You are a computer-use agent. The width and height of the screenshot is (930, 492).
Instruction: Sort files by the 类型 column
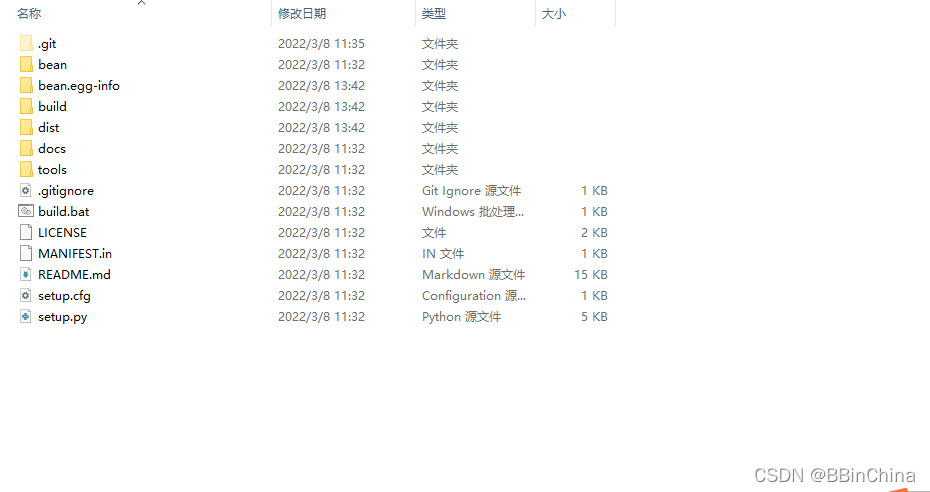pyautogui.click(x=434, y=14)
